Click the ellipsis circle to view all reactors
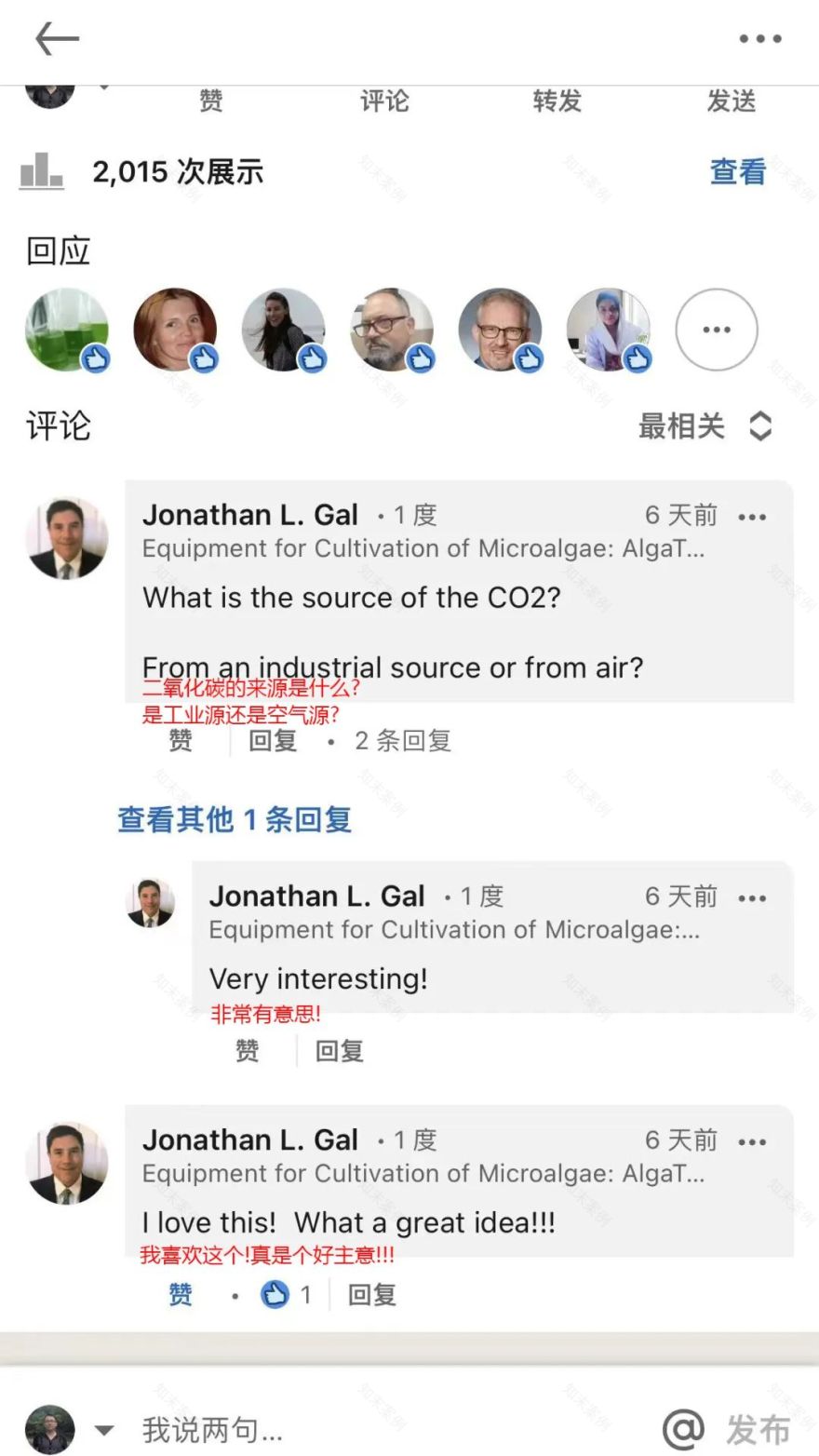Image resolution: width=819 pixels, height=1456 pixels. 716,330
